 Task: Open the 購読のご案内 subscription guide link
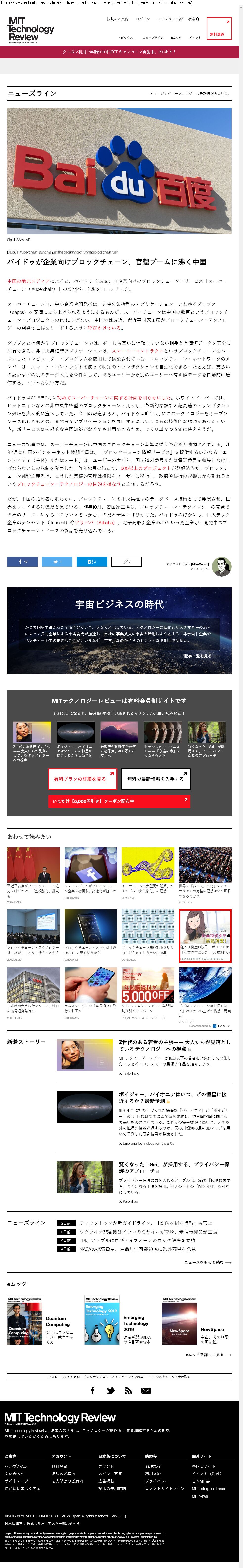pos(117,19)
